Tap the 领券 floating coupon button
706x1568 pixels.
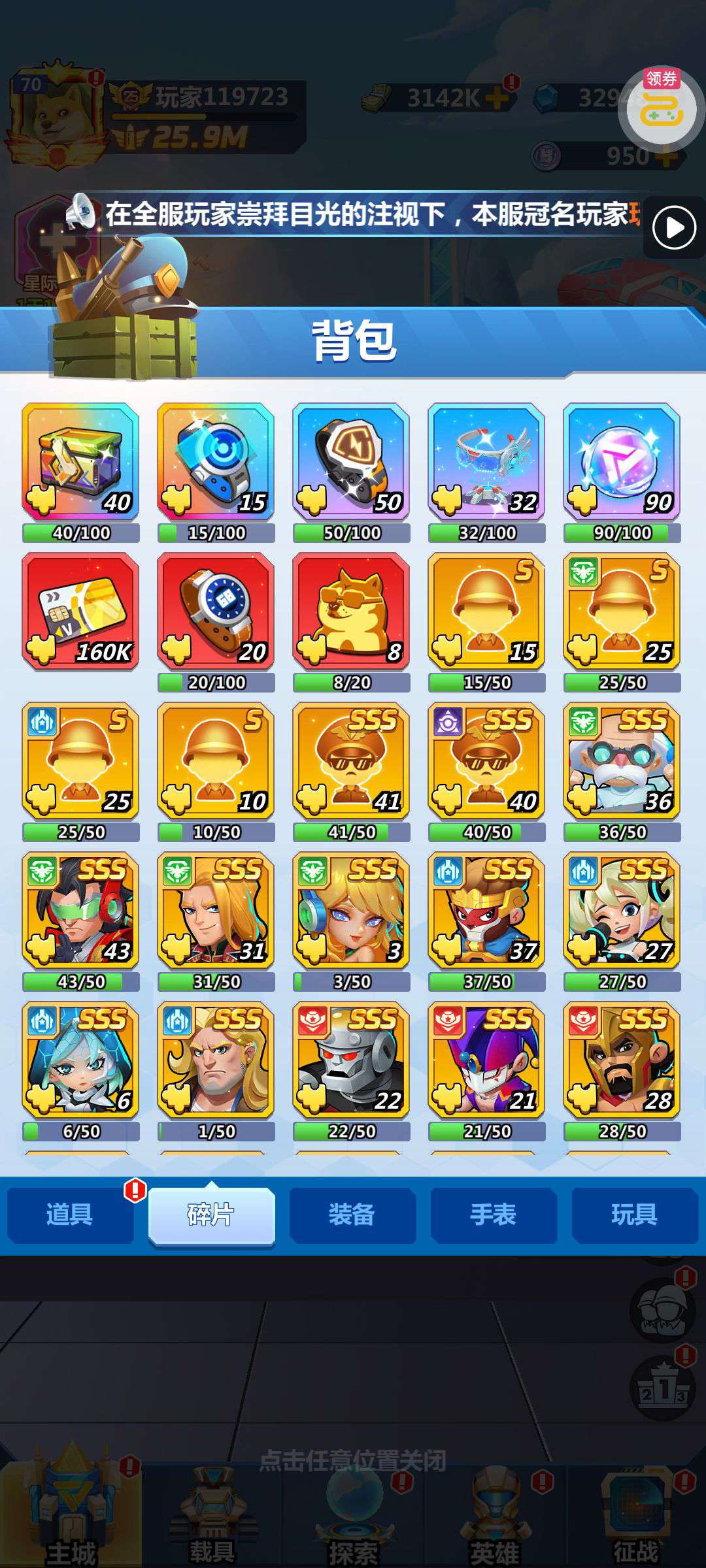click(x=661, y=108)
